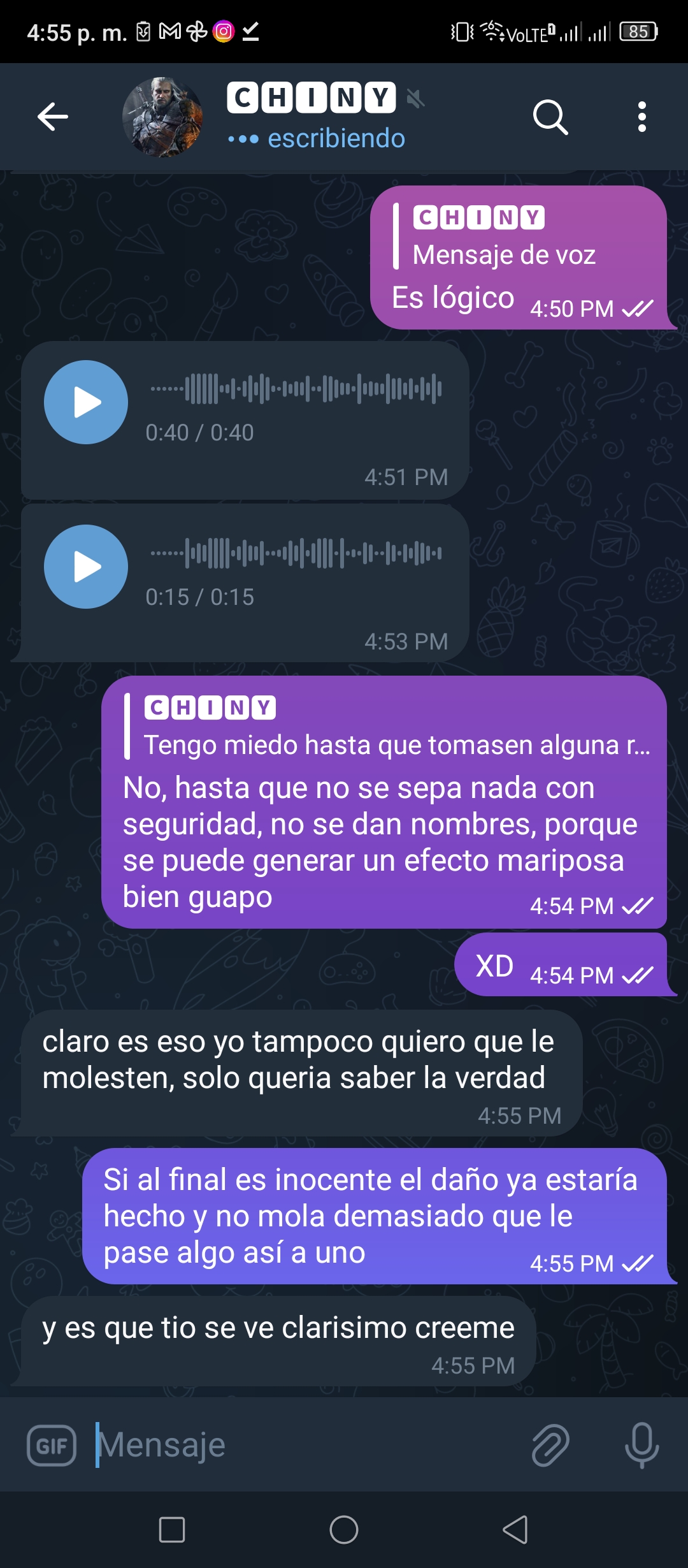The height and width of the screenshot is (1568, 688).
Task: Open the recent apps overview
Action: click(x=172, y=1529)
